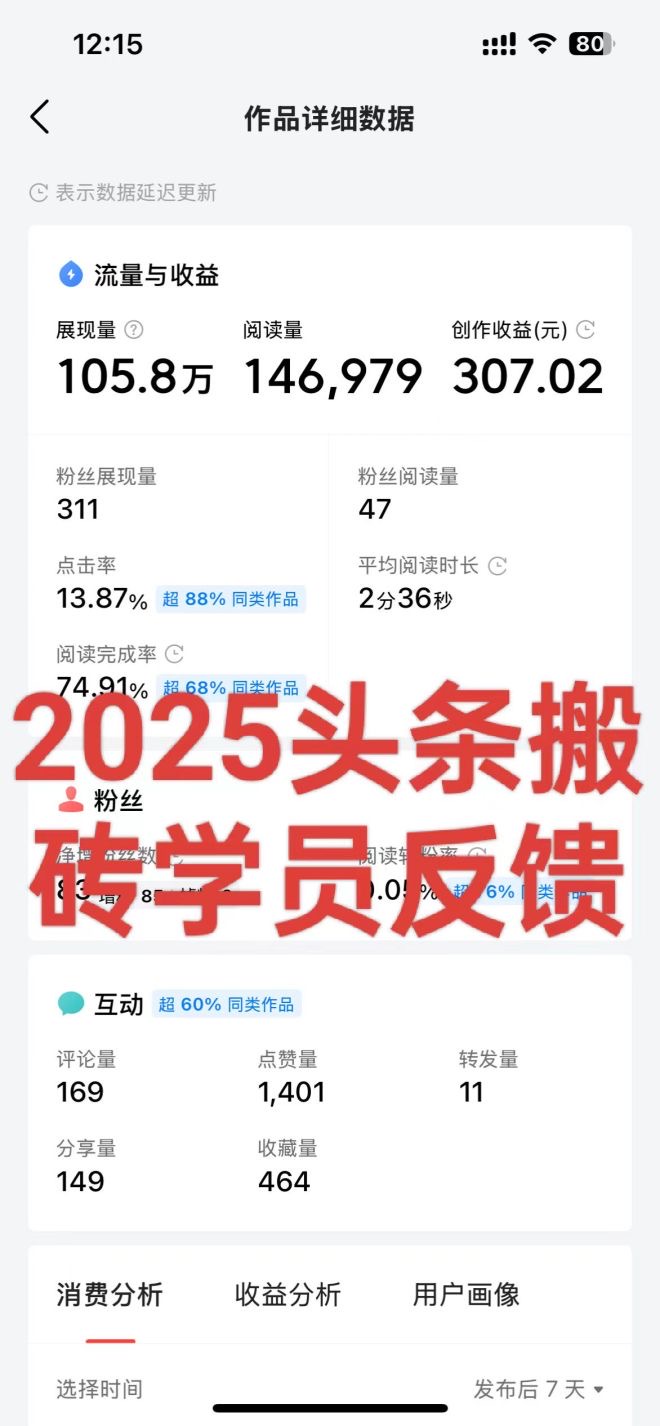Open the 用户画像 tab
Screen dimensions: 660x1426
coord(466,1295)
